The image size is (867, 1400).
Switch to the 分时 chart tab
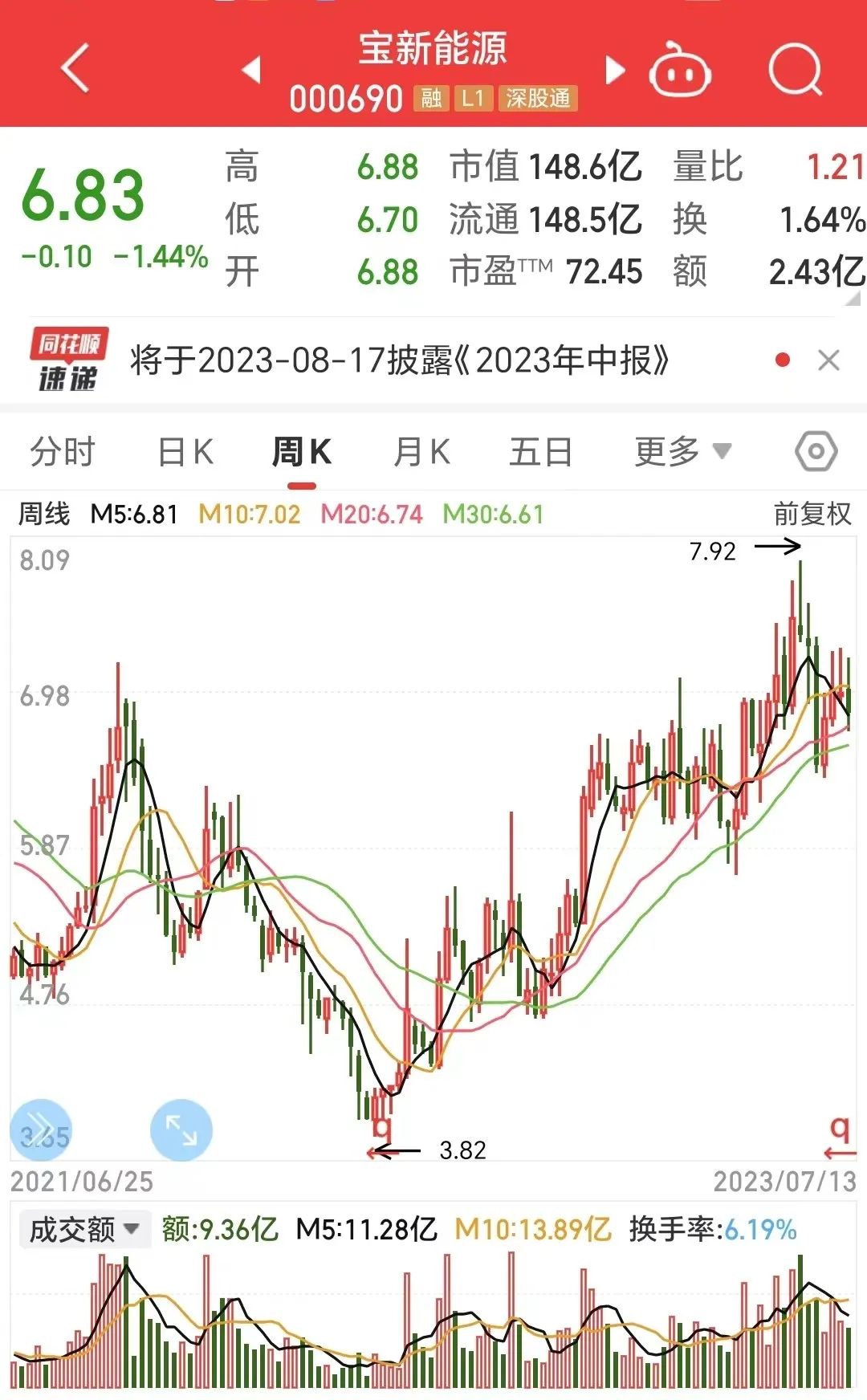(x=63, y=452)
